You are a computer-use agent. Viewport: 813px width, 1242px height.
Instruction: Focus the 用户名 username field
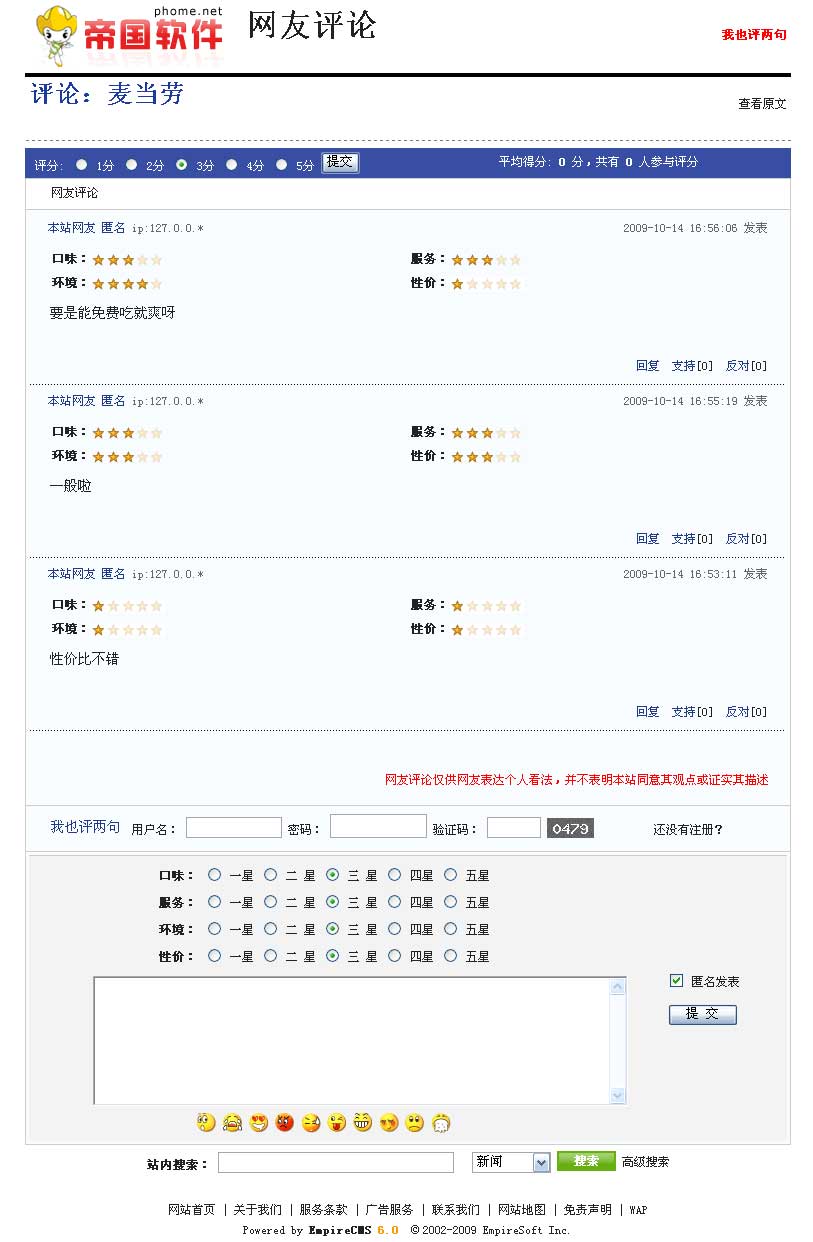[234, 828]
